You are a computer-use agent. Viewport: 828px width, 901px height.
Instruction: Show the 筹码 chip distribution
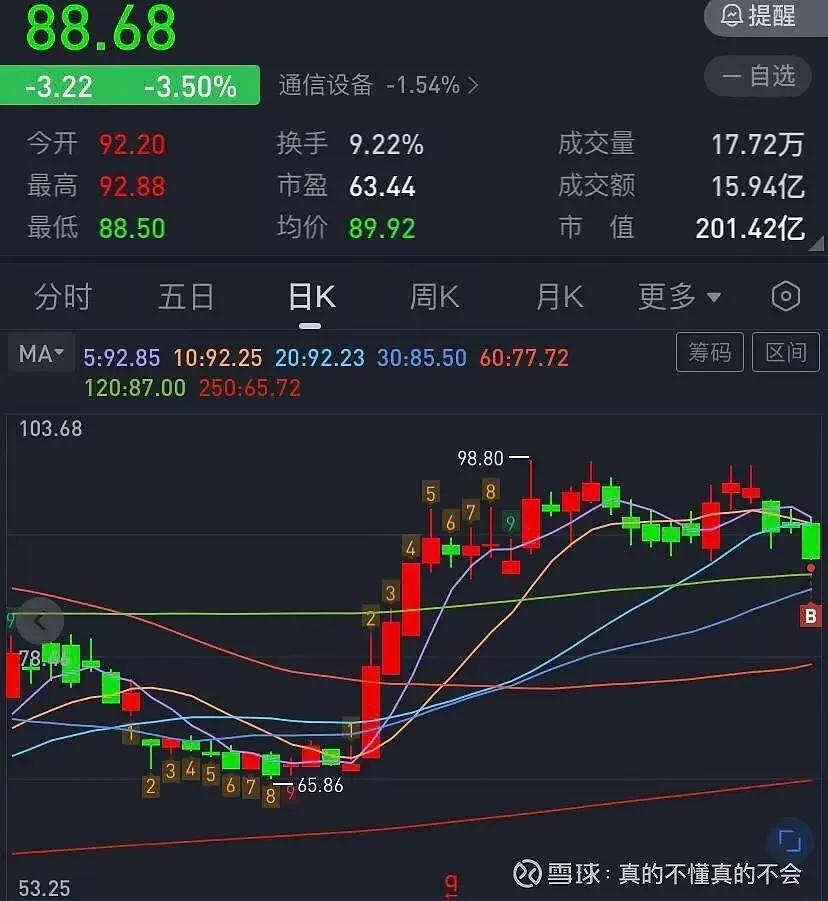(x=710, y=353)
